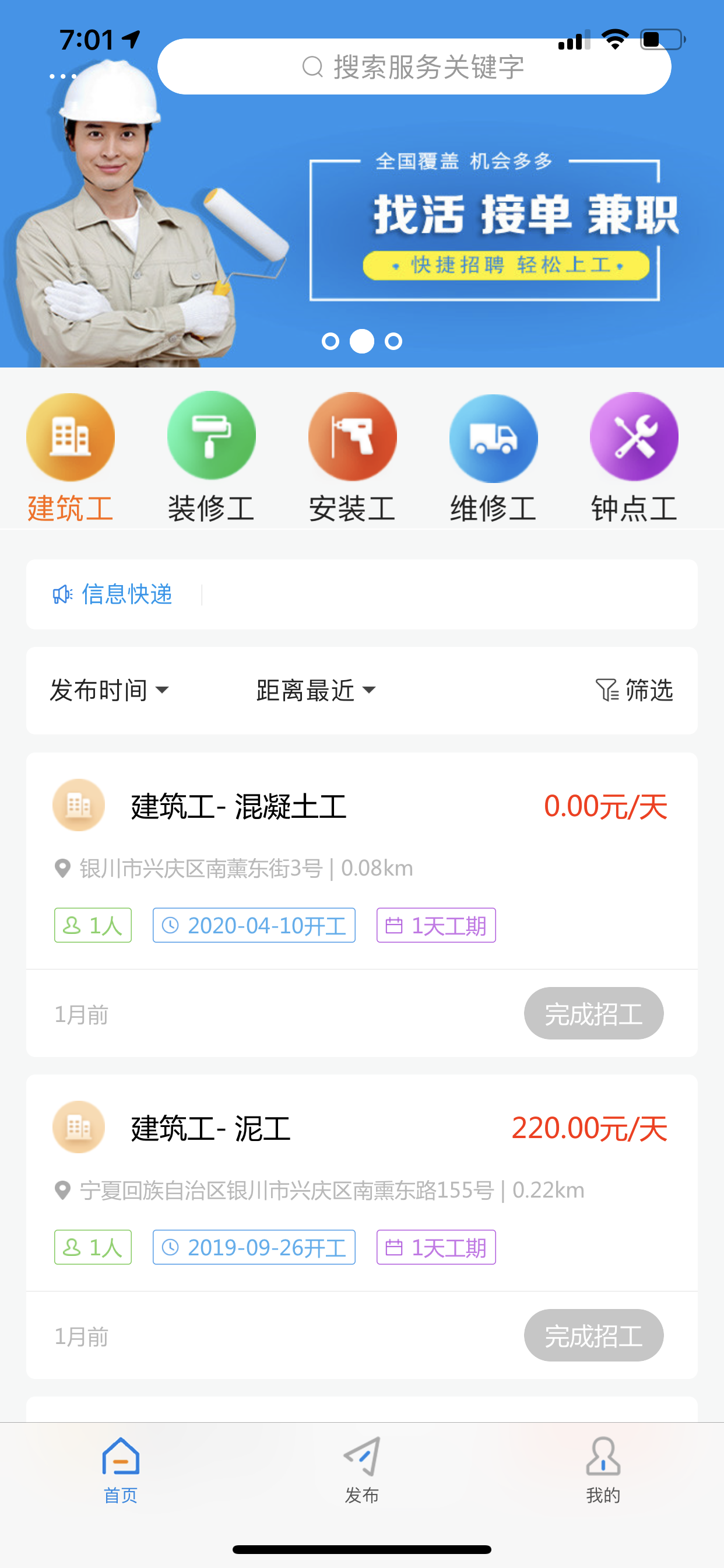This screenshot has height=1568, width=724.
Task: Select the 装修工 category
Action: pyautogui.click(x=211, y=458)
